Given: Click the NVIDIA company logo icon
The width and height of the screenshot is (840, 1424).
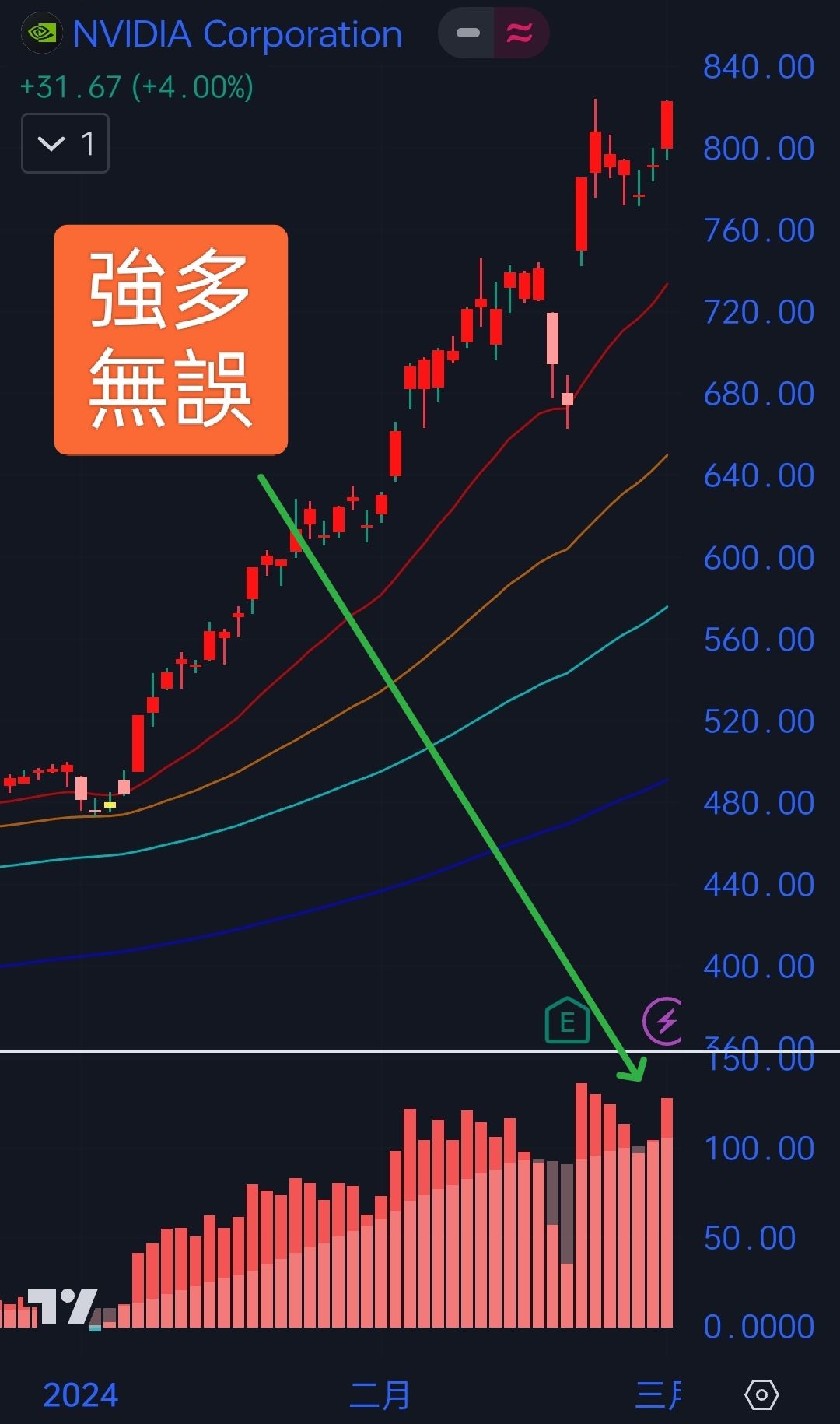Looking at the screenshot, I should pyautogui.click(x=42, y=33).
